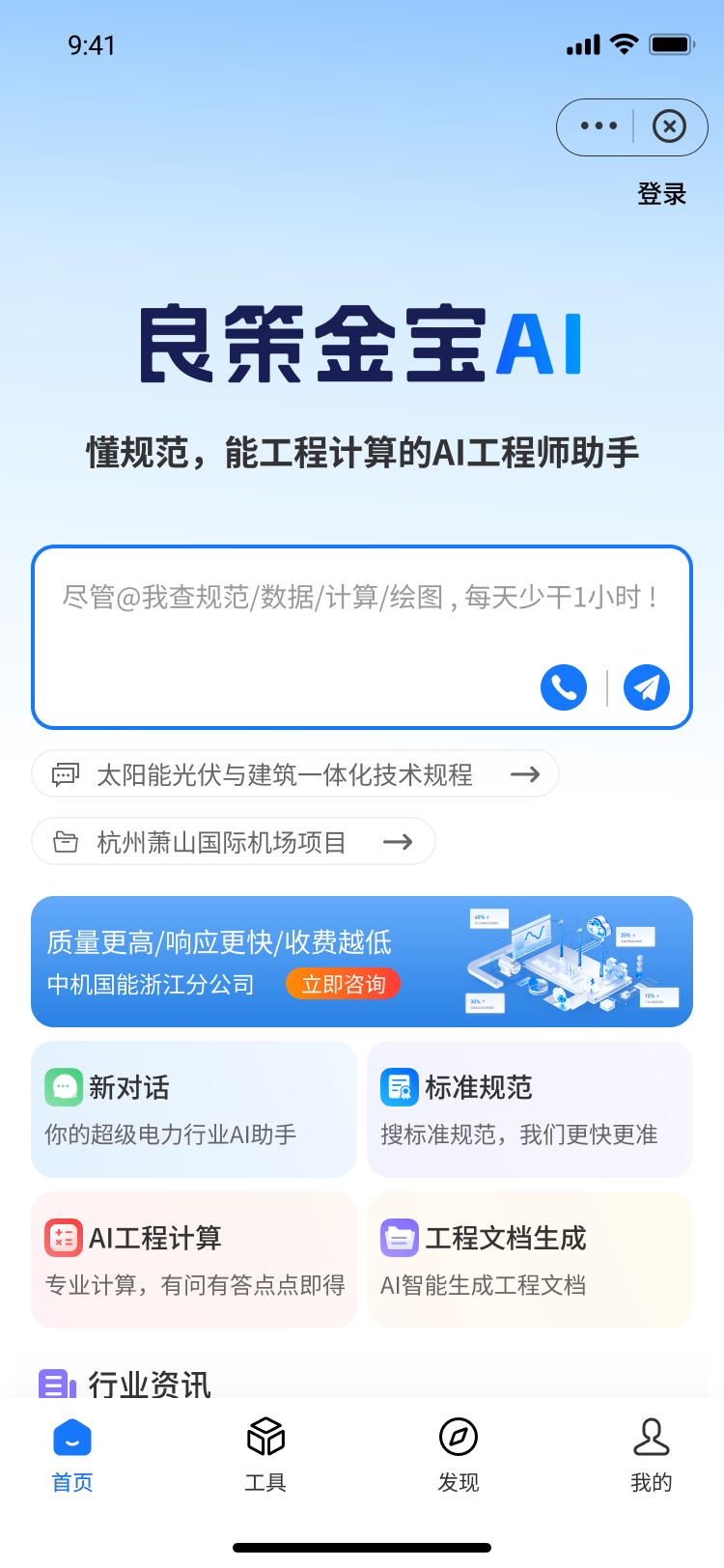
Task: Tap the 中机国能浙江分公司 promo banner
Action: point(362,961)
